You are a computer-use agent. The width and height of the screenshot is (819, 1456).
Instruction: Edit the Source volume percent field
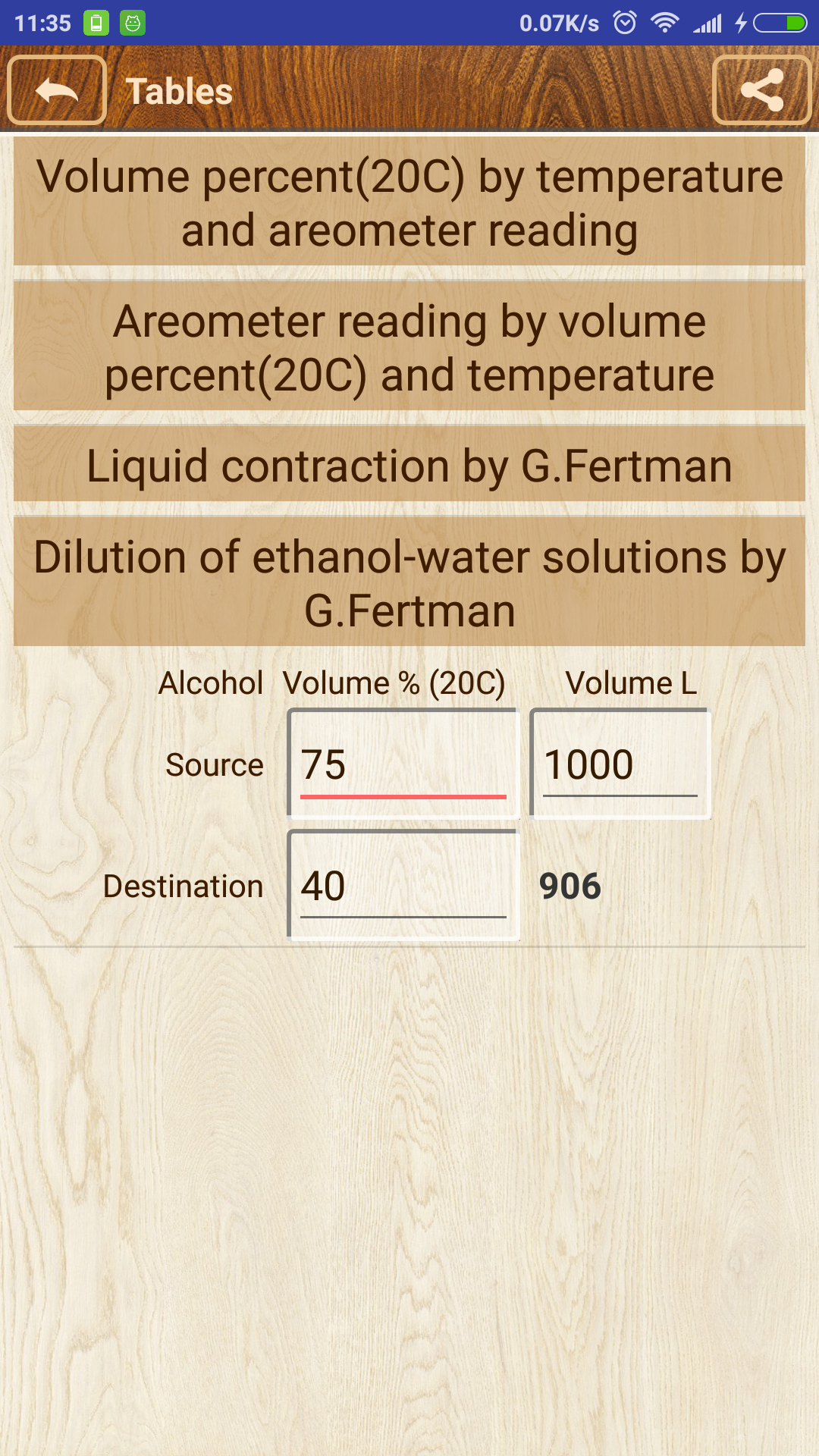click(x=403, y=764)
